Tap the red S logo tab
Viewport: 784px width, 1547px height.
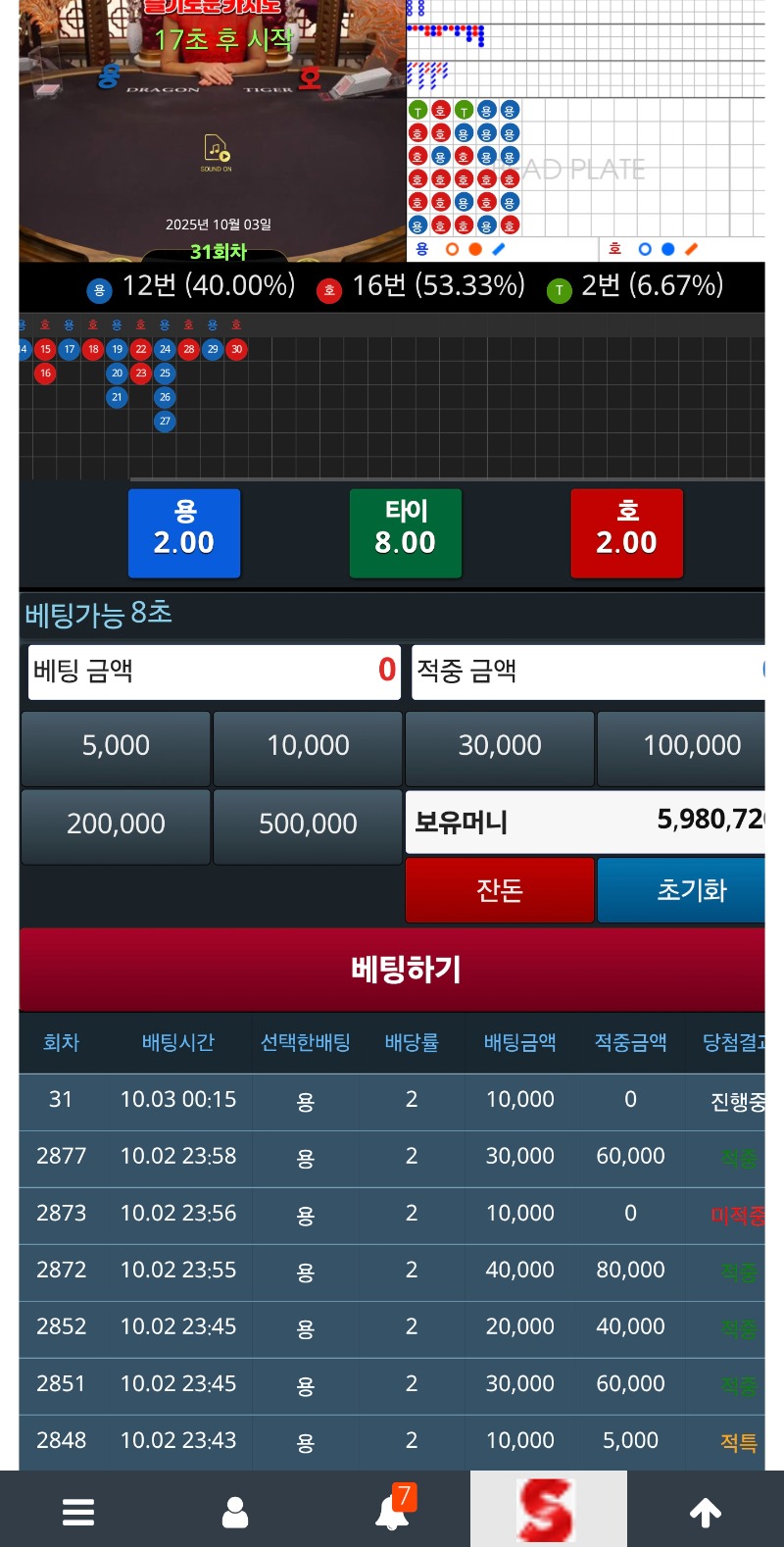[x=547, y=1510]
